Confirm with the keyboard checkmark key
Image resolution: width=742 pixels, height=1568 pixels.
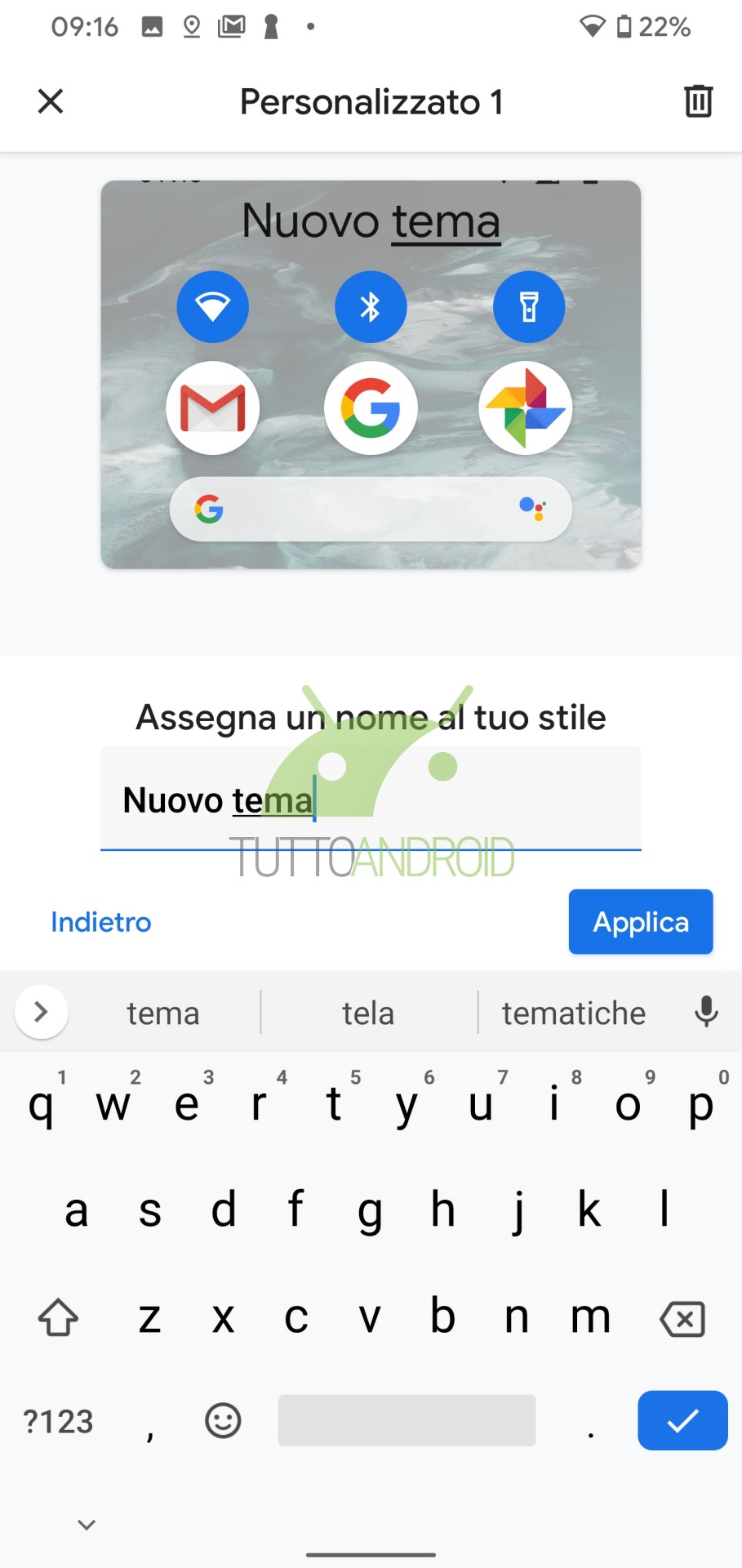click(682, 1420)
